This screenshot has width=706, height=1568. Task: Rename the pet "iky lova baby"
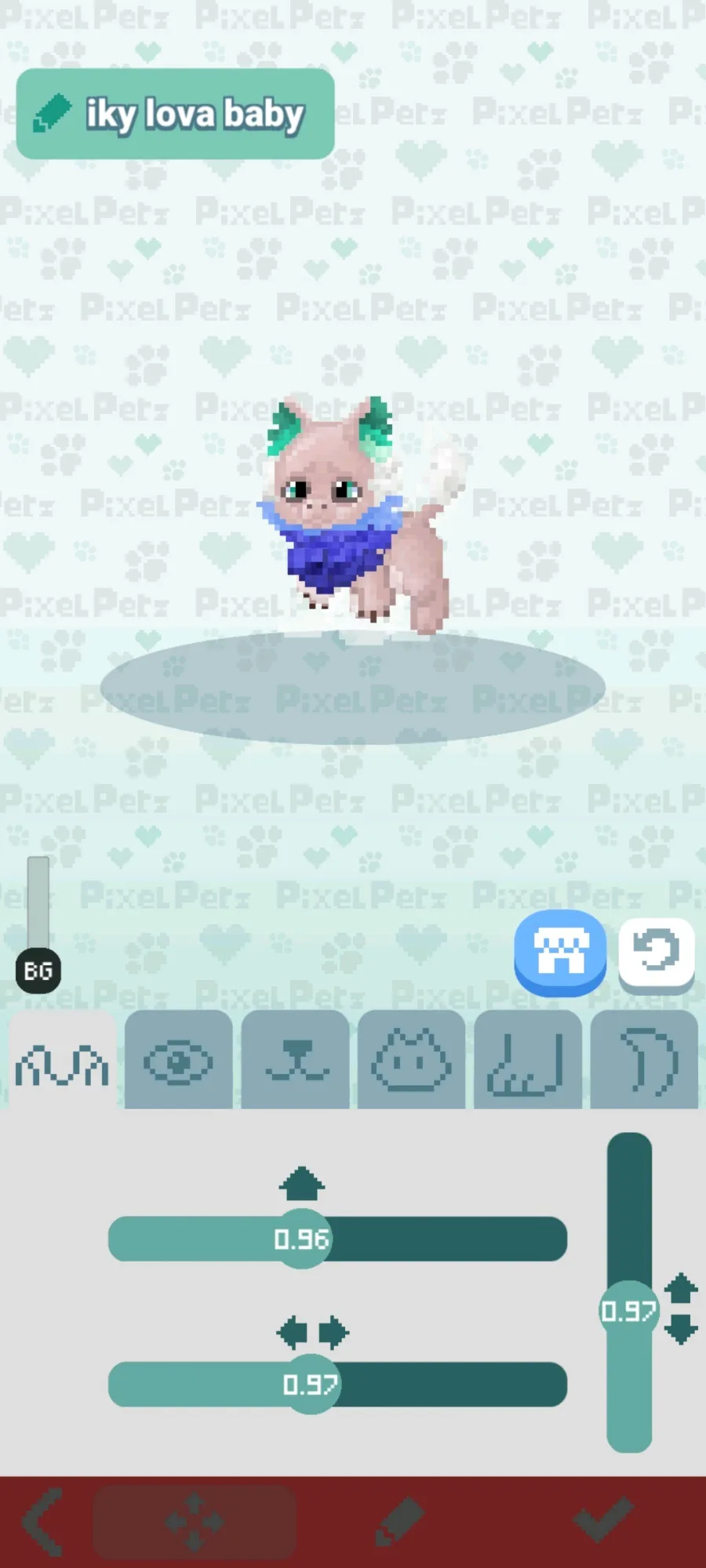tap(175, 114)
